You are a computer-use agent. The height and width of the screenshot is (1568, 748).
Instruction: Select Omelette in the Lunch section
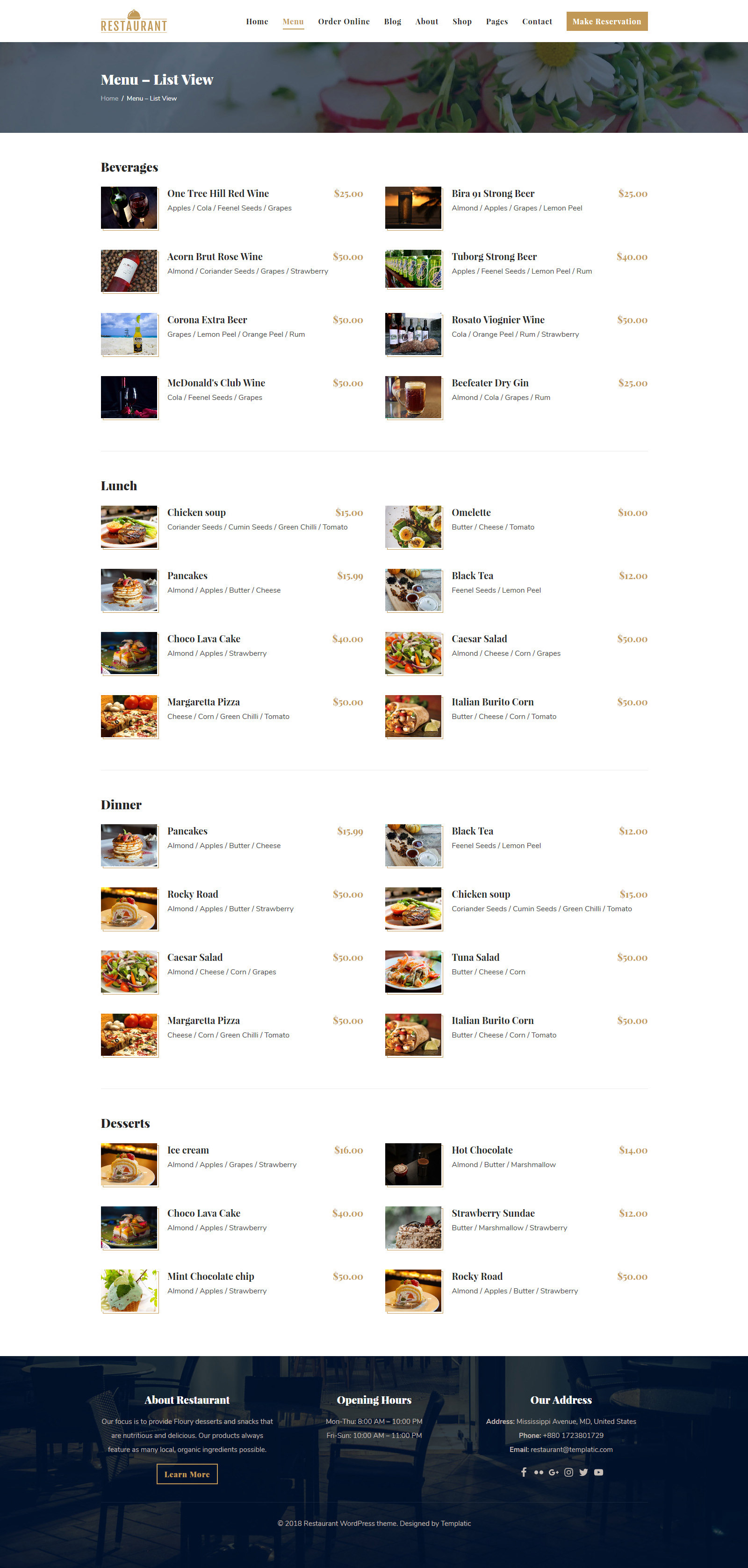471,513
